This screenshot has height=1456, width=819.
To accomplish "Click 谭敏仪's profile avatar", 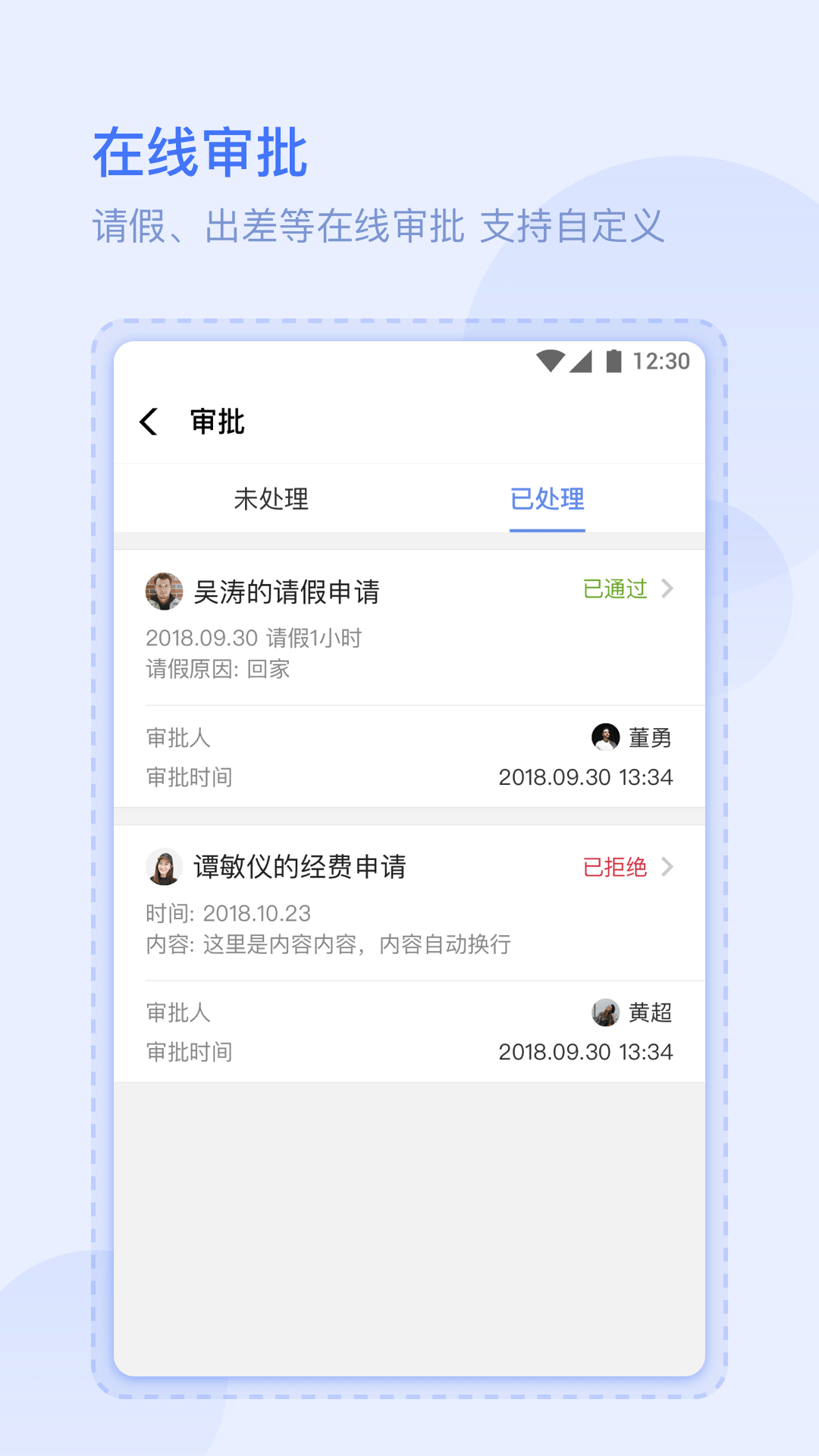I will (x=163, y=868).
